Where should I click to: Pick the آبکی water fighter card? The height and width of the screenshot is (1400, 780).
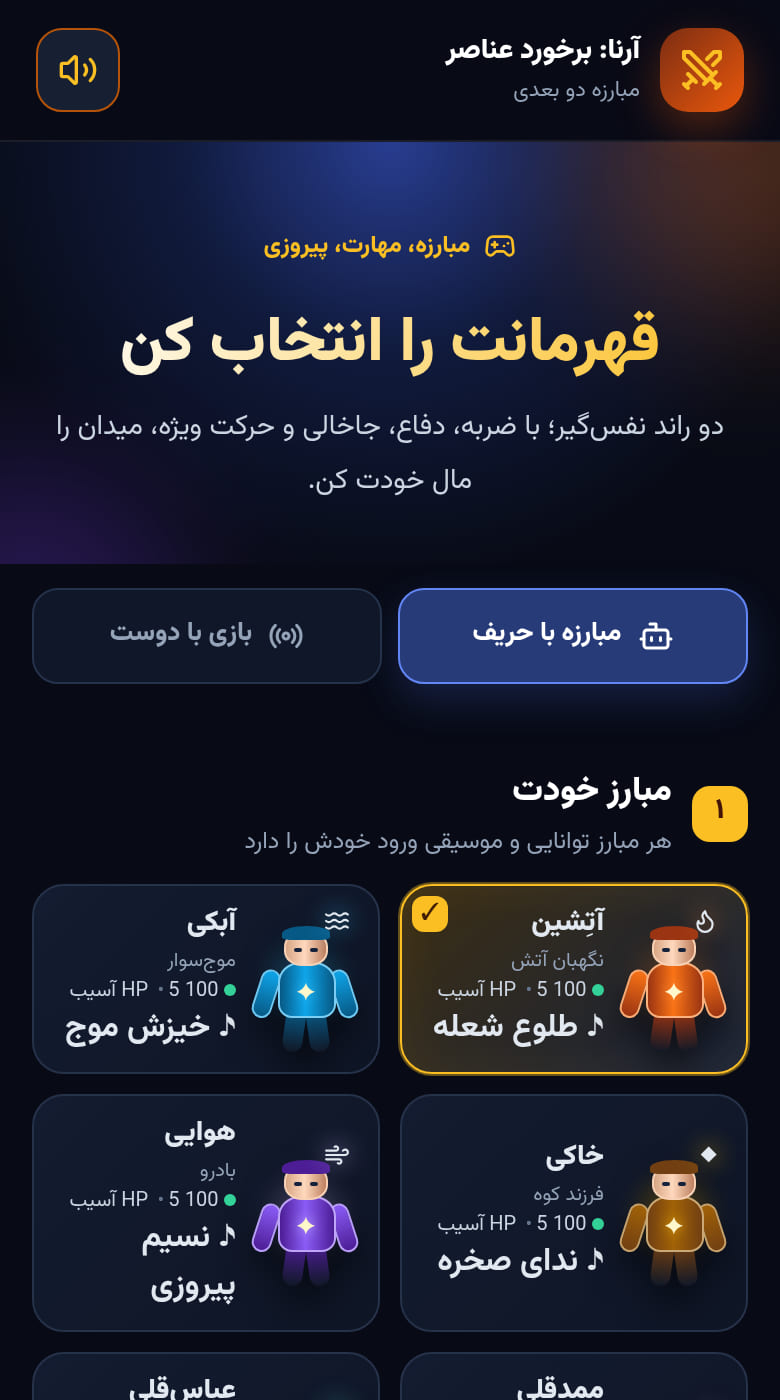206,979
